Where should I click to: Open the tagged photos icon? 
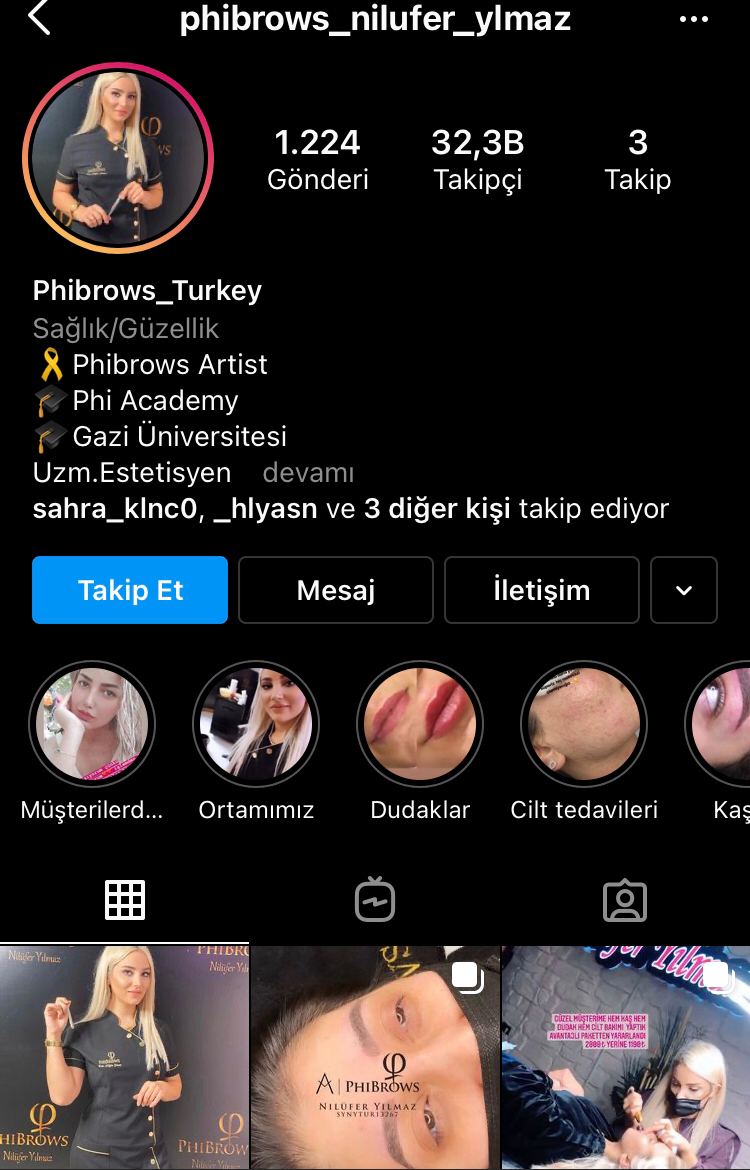[x=624, y=899]
